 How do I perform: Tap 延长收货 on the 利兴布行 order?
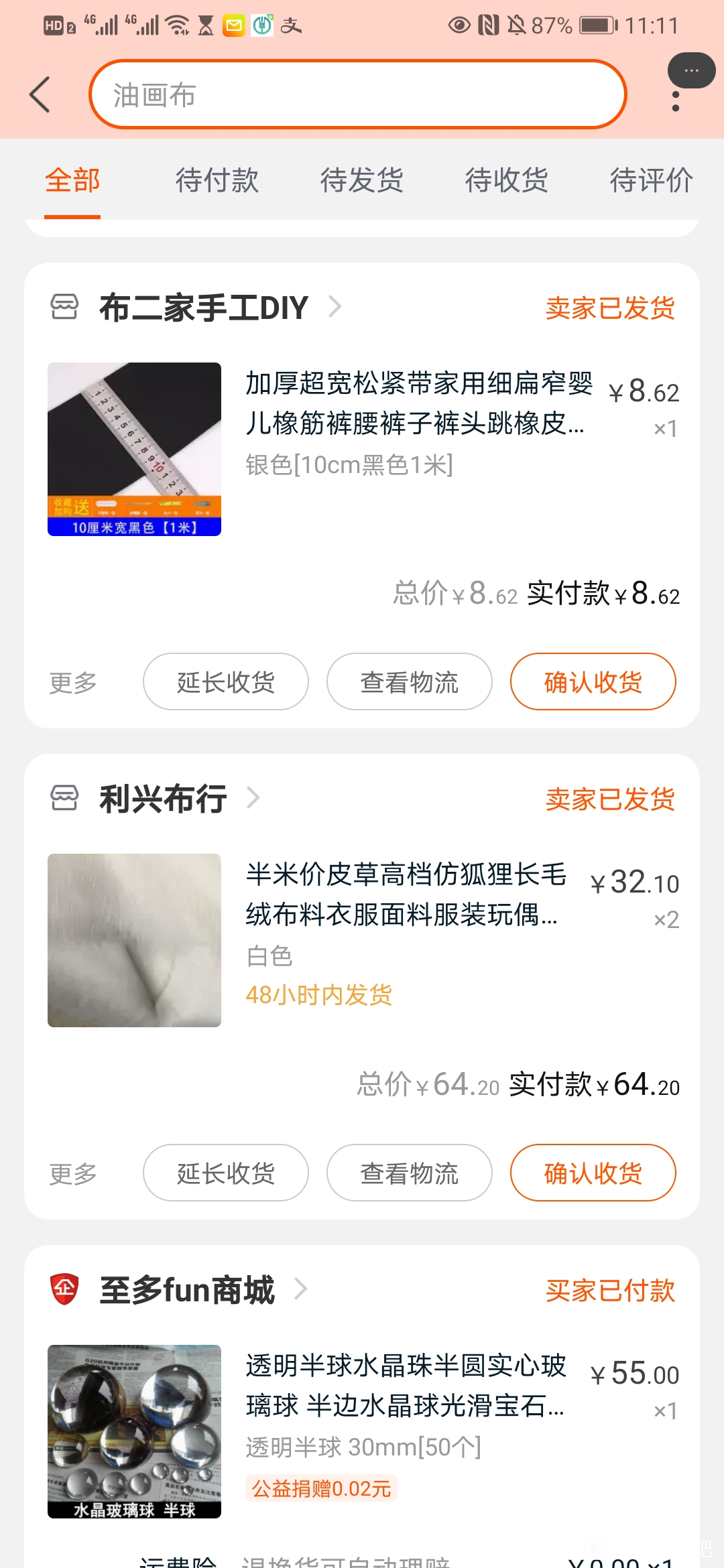(x=226, y=1173)
